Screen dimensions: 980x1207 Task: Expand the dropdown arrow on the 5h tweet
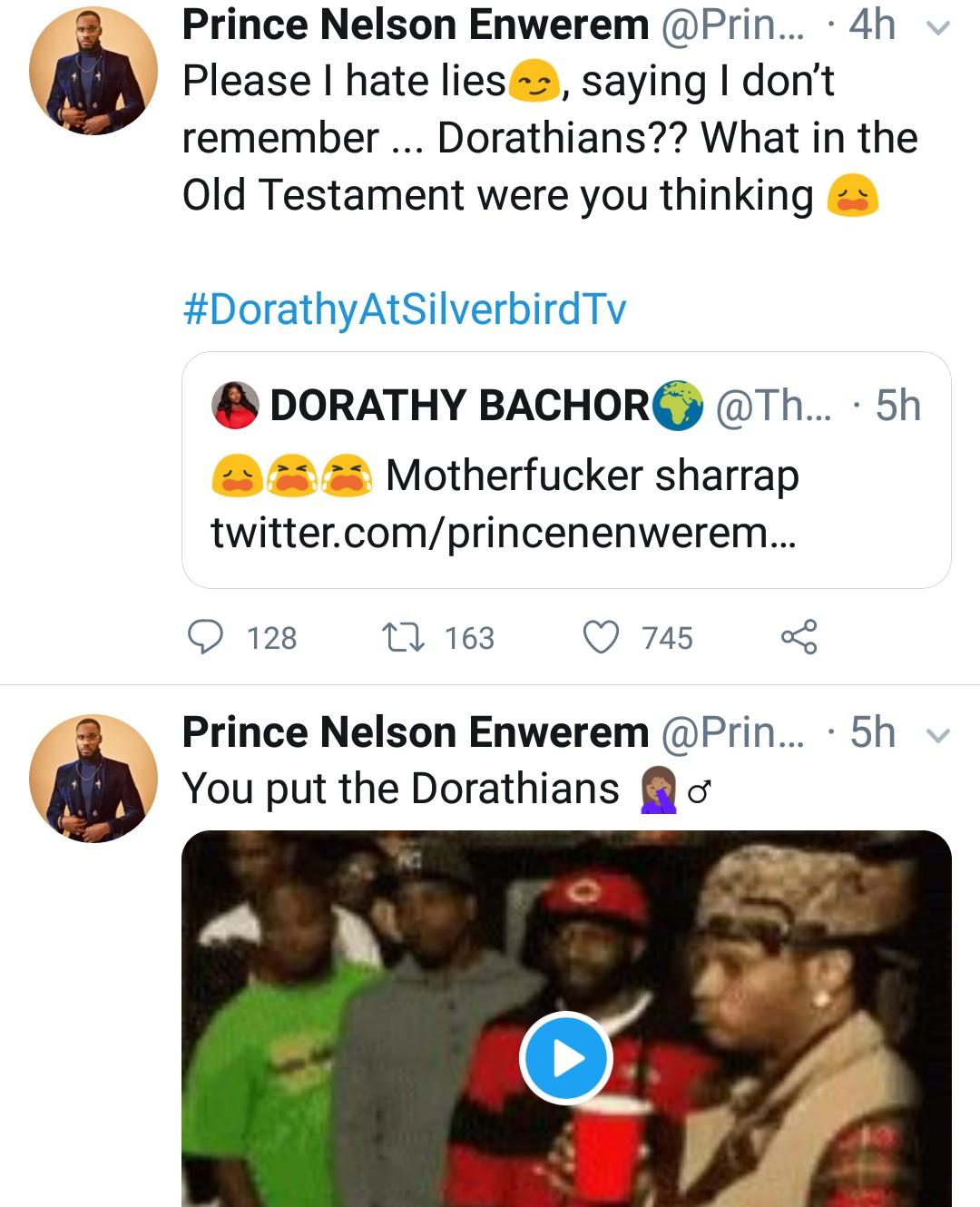(938, 735)
